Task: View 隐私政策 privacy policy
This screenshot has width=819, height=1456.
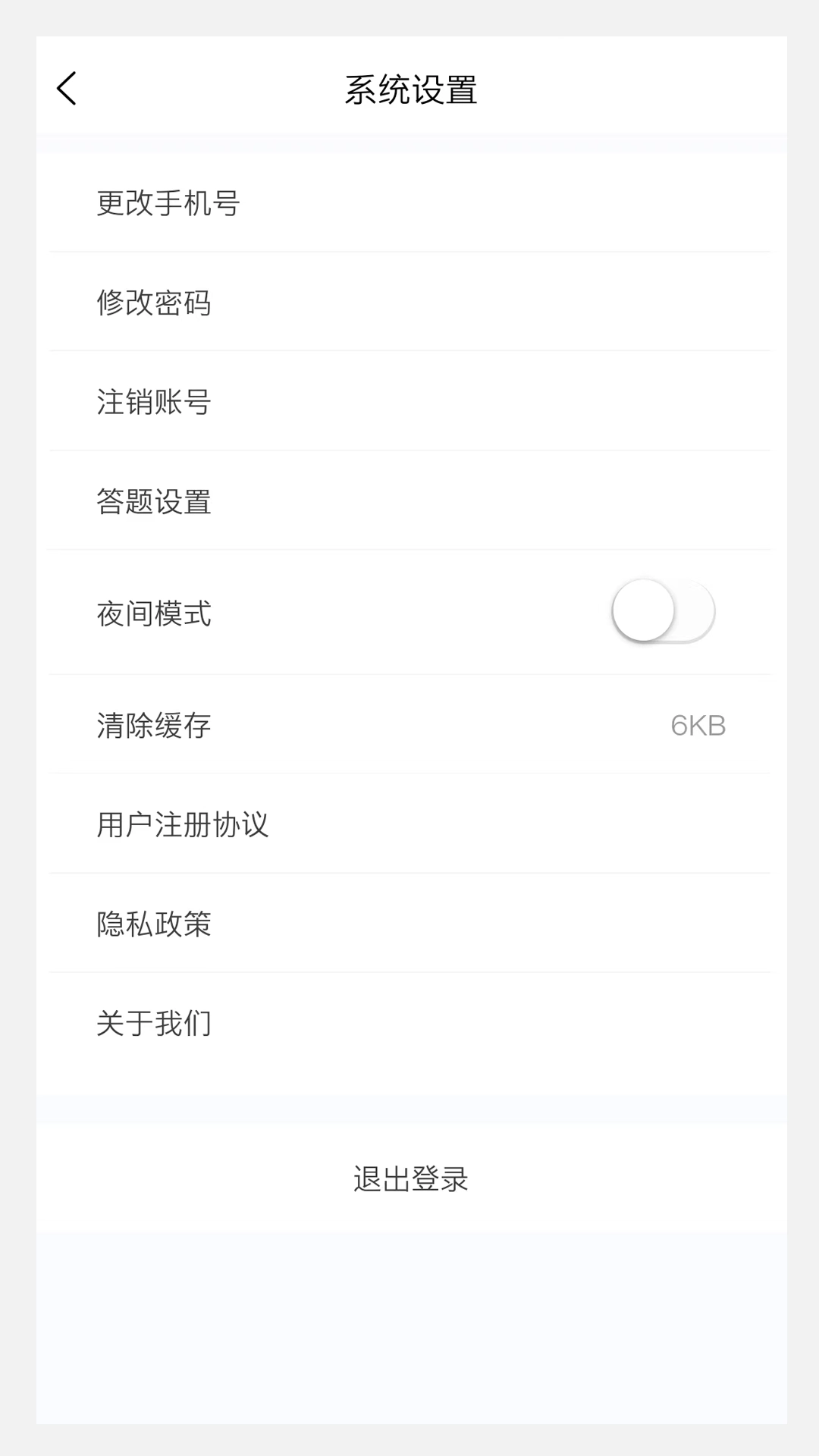Action: pos(409,924)
